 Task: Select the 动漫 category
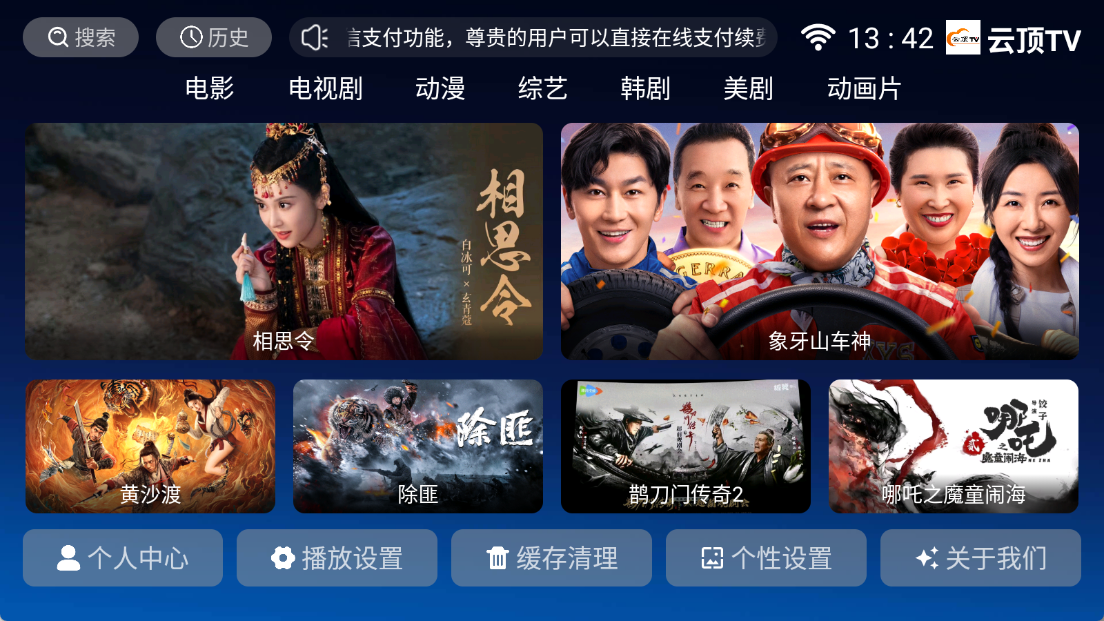tap(440, 89)
